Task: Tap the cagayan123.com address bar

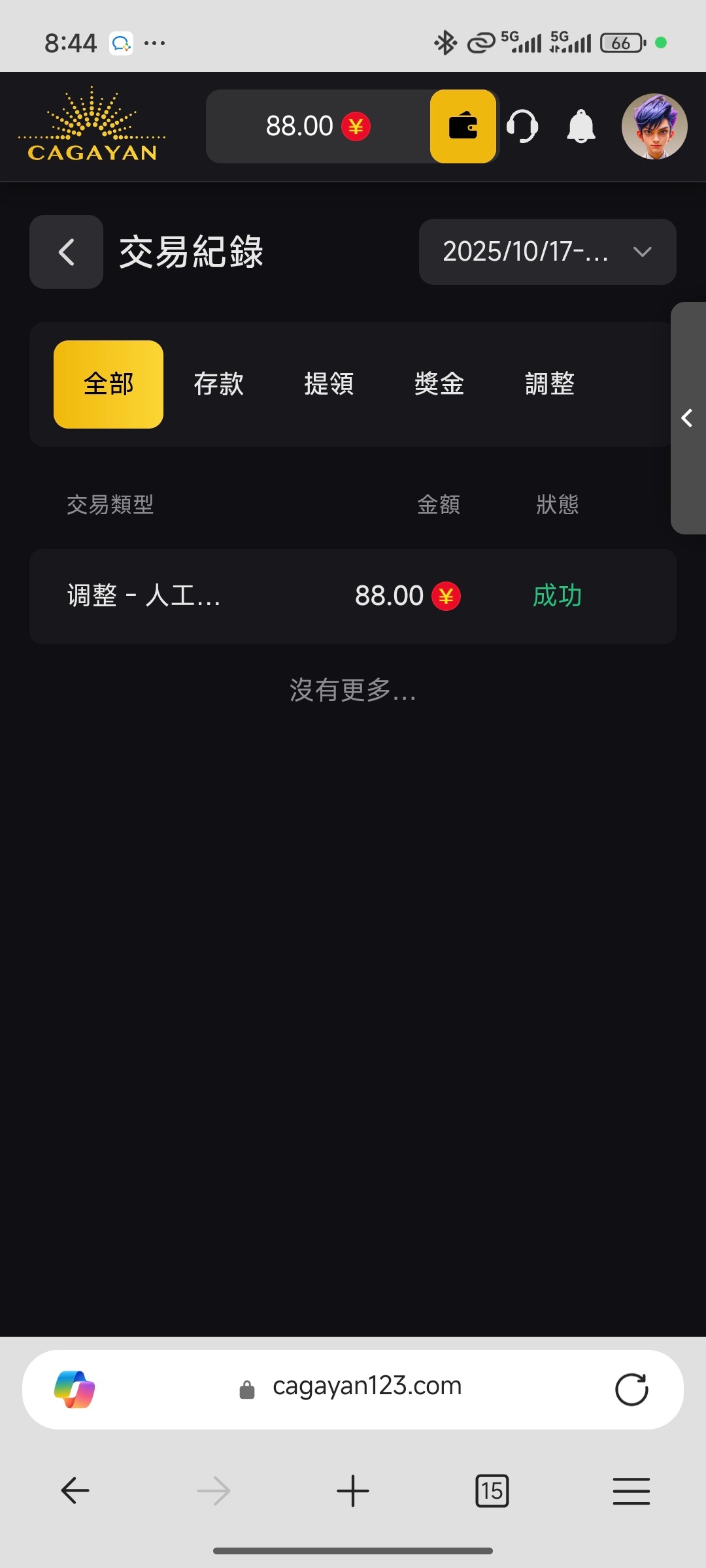Action: pyautogui.click(x=367, y=1386)
